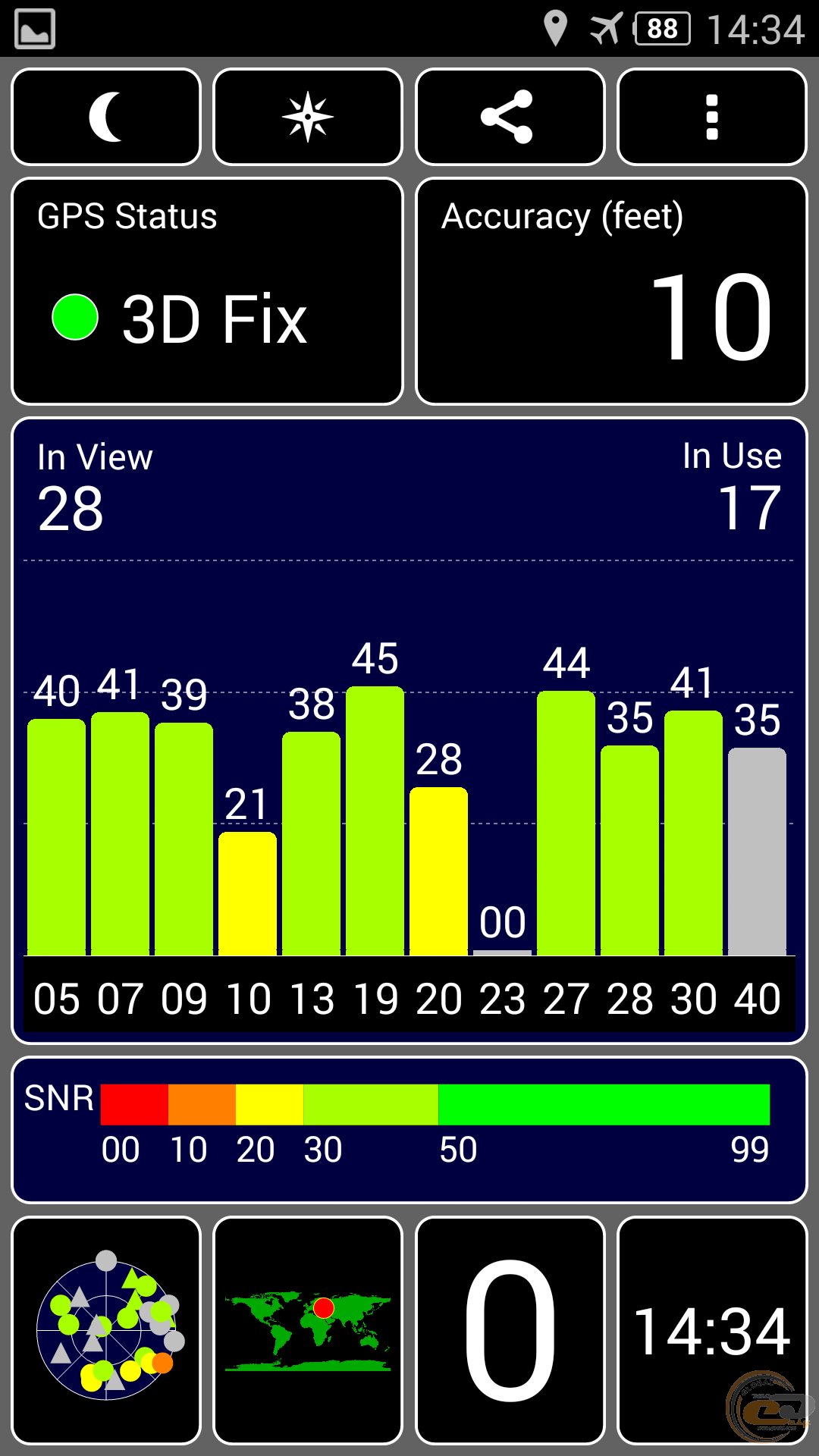Image resolution: width=819 pixels, height=1456 pixels.
Task: Tap the 14:34 time tile
Action: pyautogui.click(x=712, y=1331)
